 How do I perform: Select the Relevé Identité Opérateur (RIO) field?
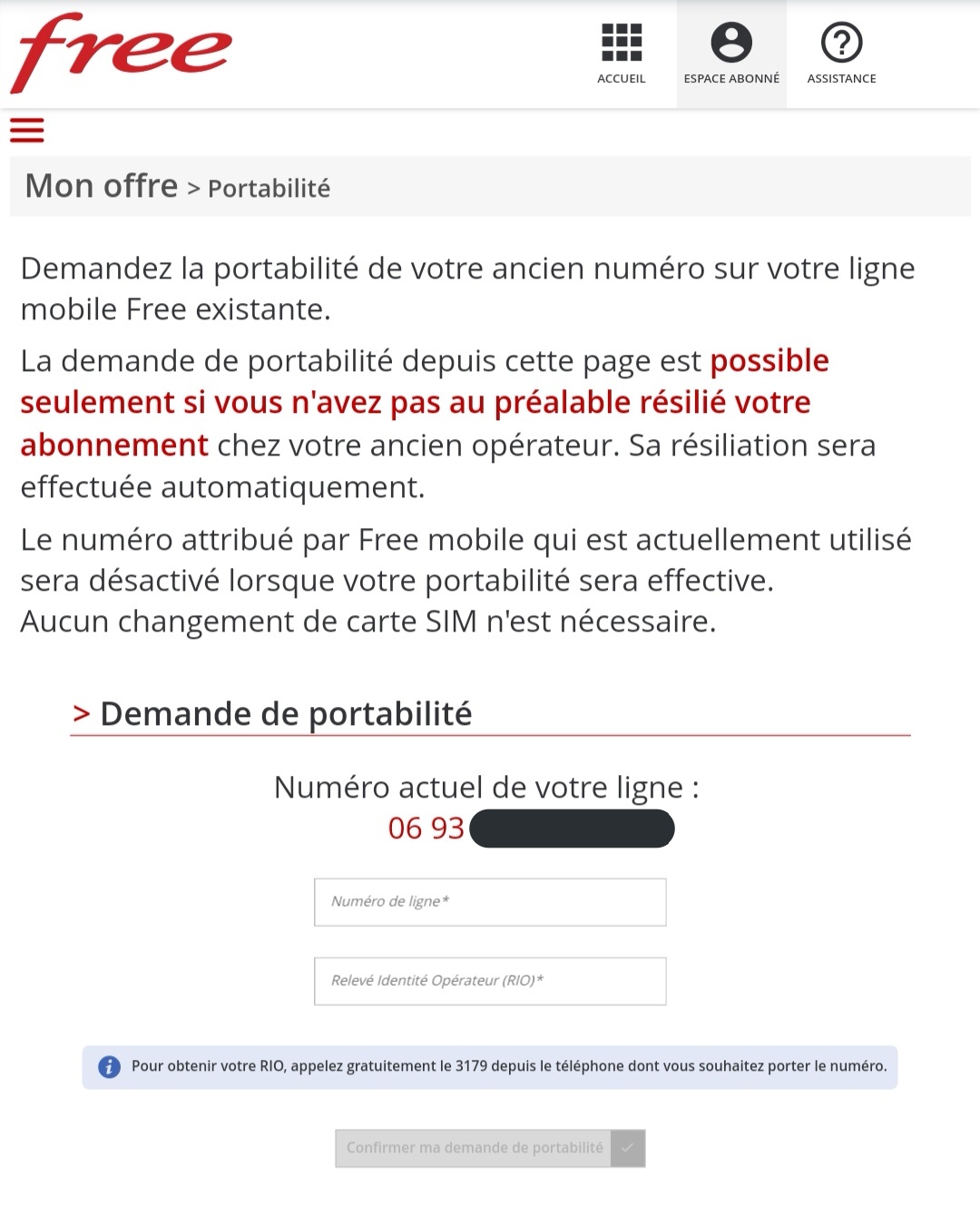[490, 981]
